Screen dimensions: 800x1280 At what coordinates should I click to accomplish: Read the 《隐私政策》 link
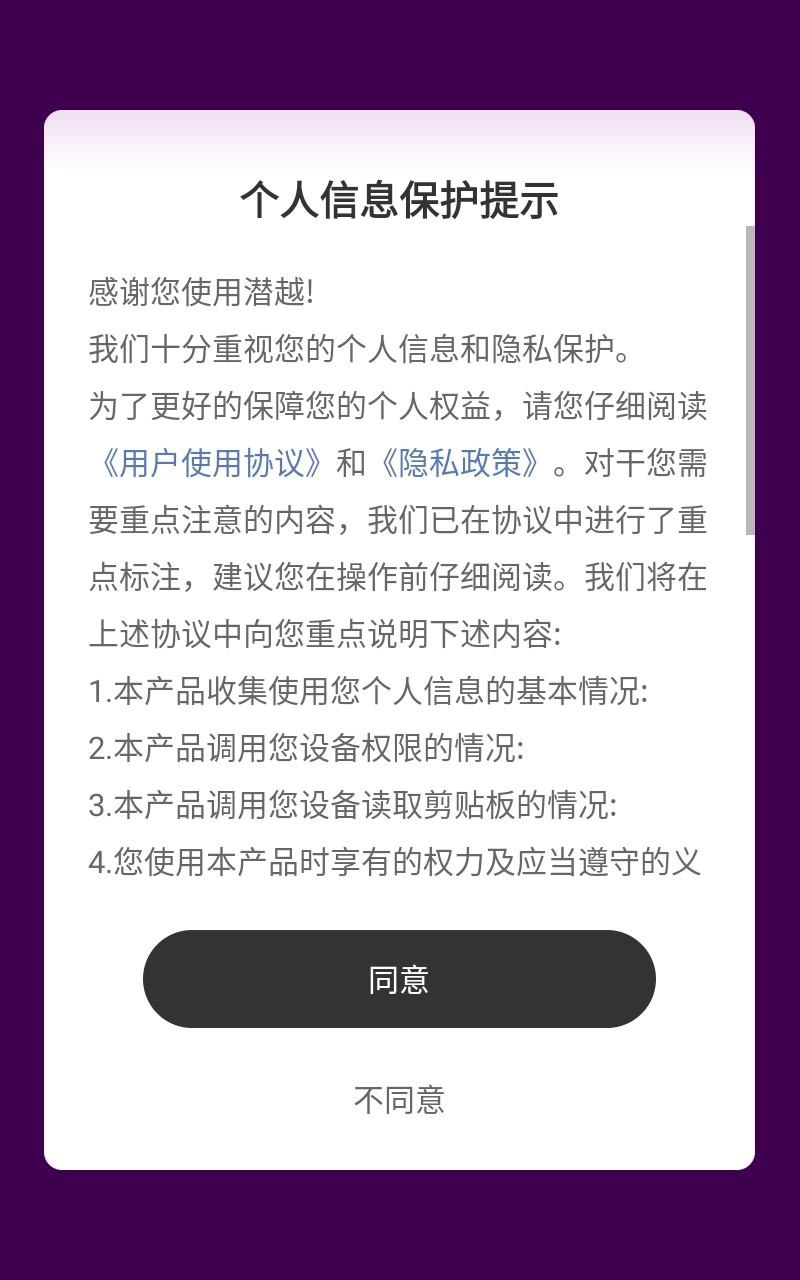pyautogui.click(x=460, y=464)
